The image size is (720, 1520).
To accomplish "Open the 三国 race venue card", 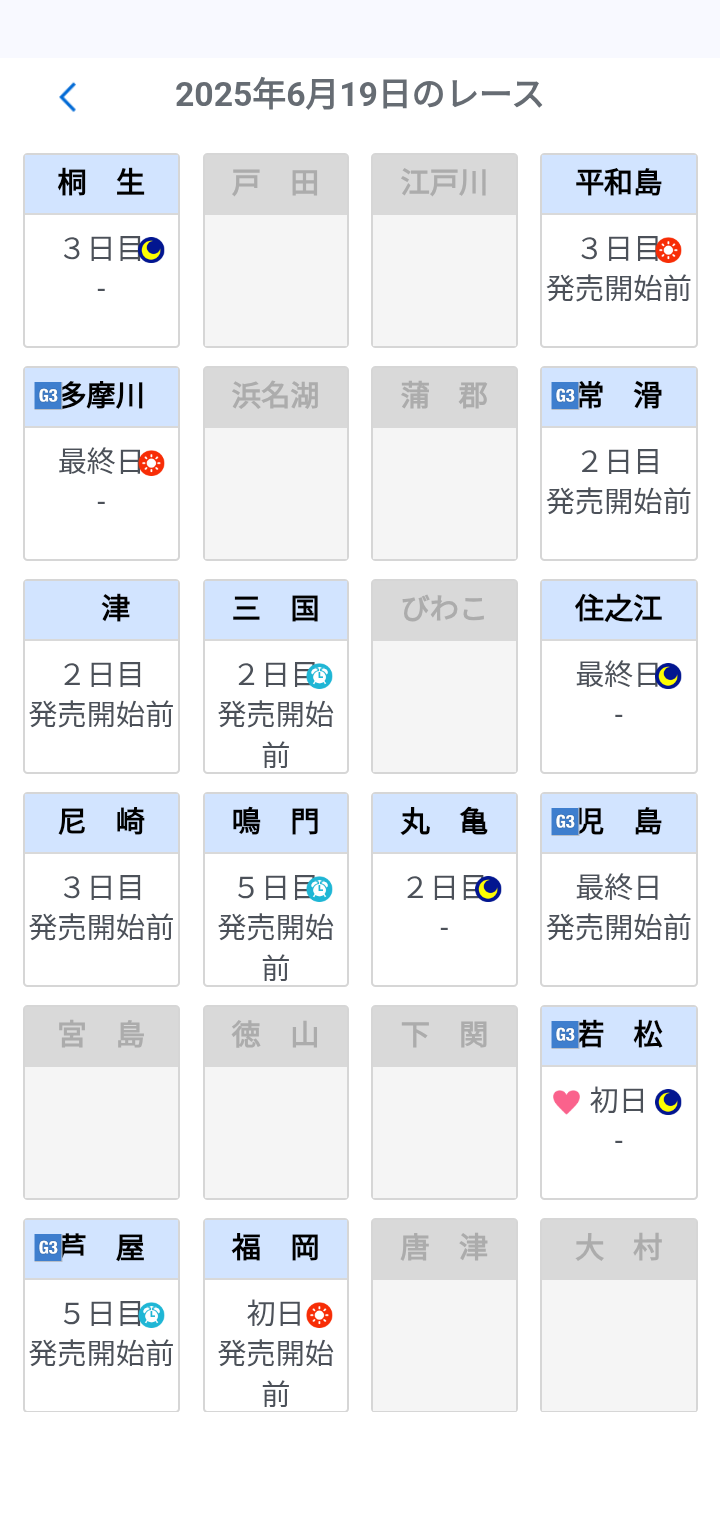I will pyautogui.click(x=276, y=676).
